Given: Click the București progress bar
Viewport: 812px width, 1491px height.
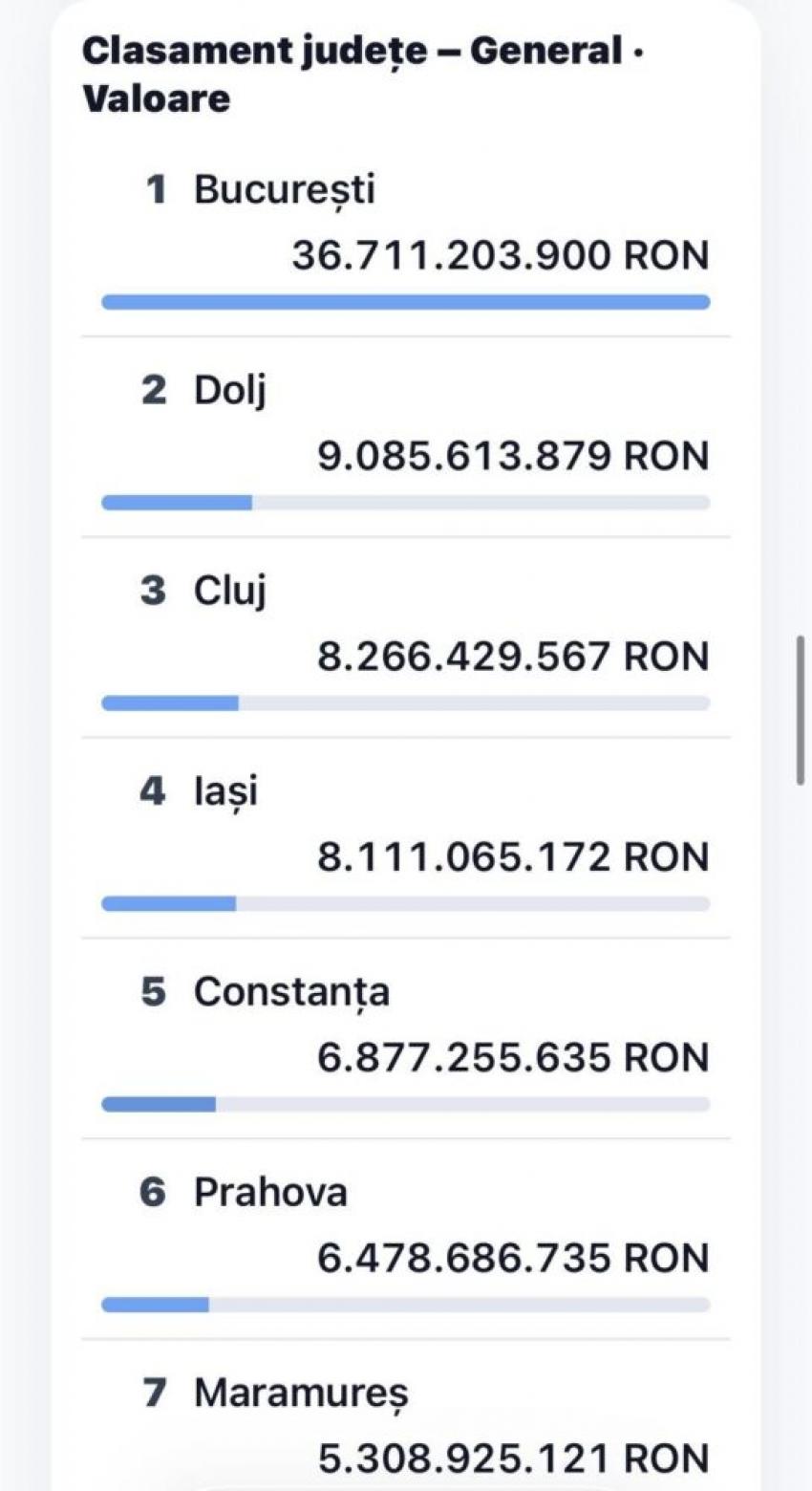Looking at the screenshot, I should (405, 301).
